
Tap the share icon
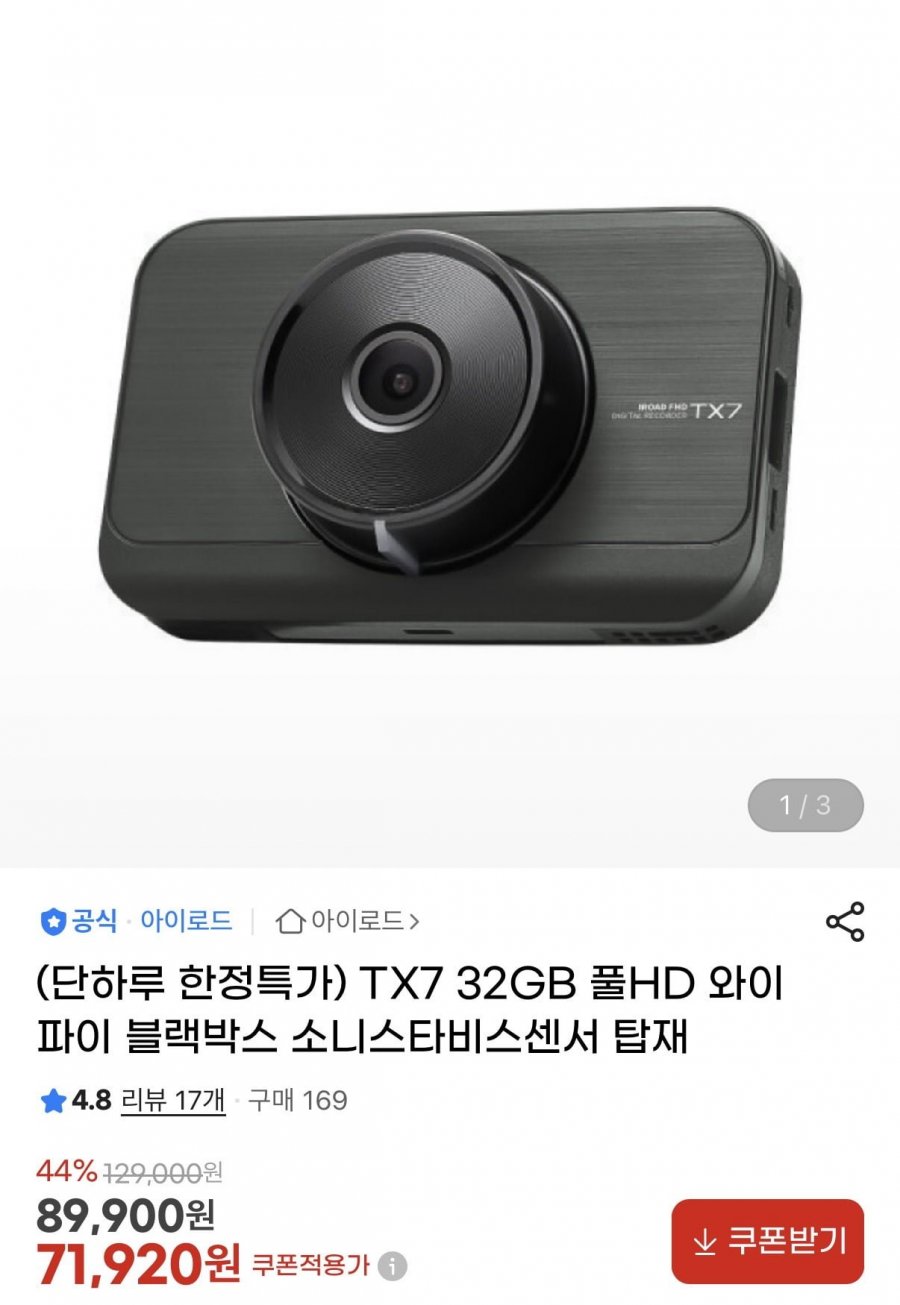pos(845,921)
